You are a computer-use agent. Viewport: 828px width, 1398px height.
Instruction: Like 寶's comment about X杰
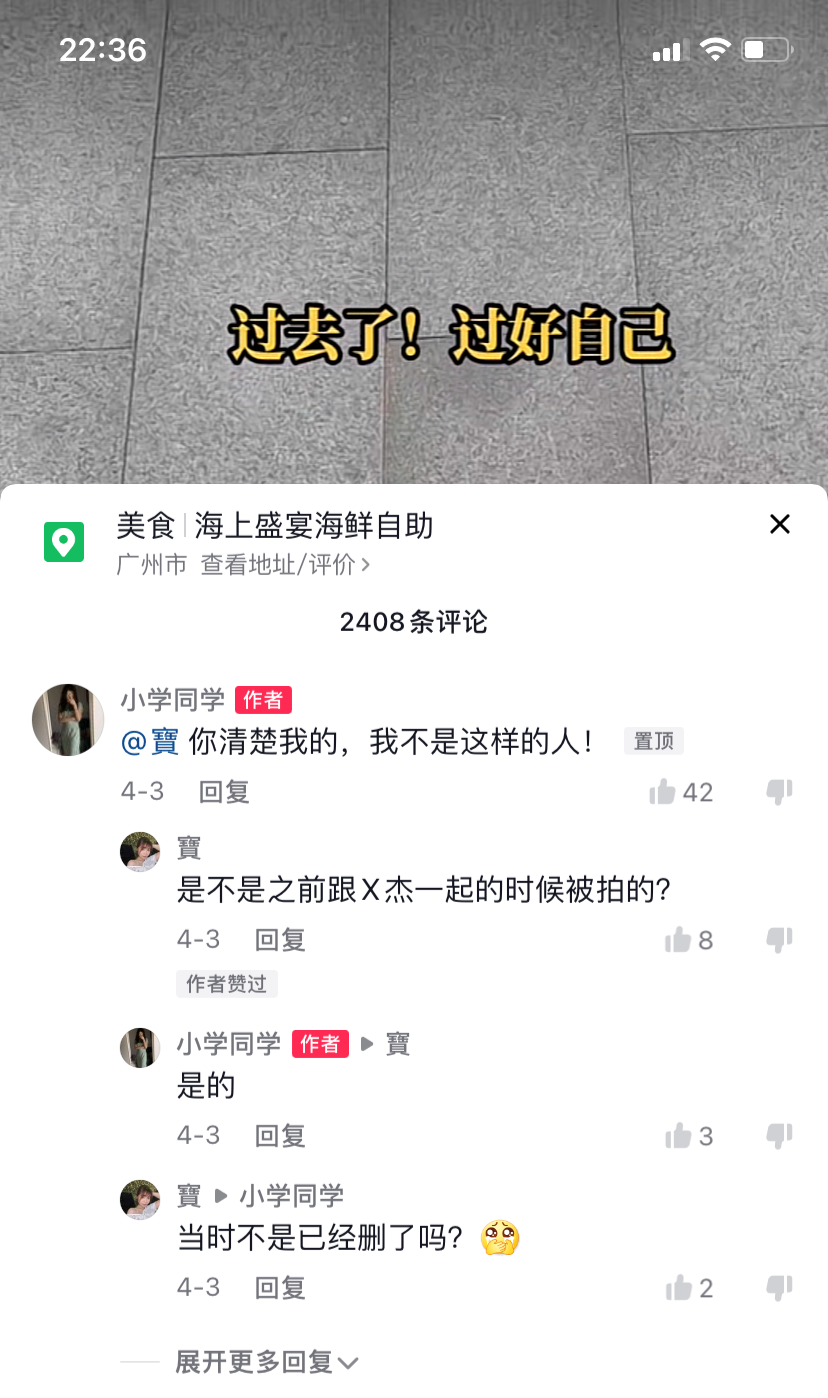(x=678, y=940)
